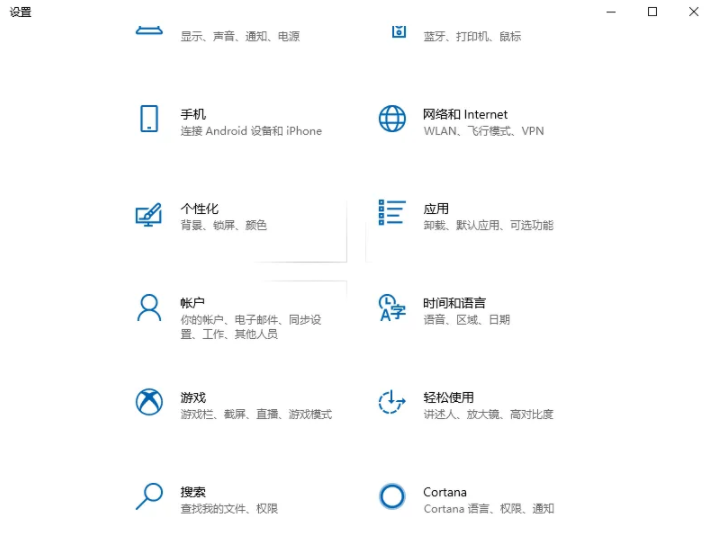This screenshot has height=557, width=709.
Task: Maximize the settings window
Action: pyautogui.click(x=652, y=12)
